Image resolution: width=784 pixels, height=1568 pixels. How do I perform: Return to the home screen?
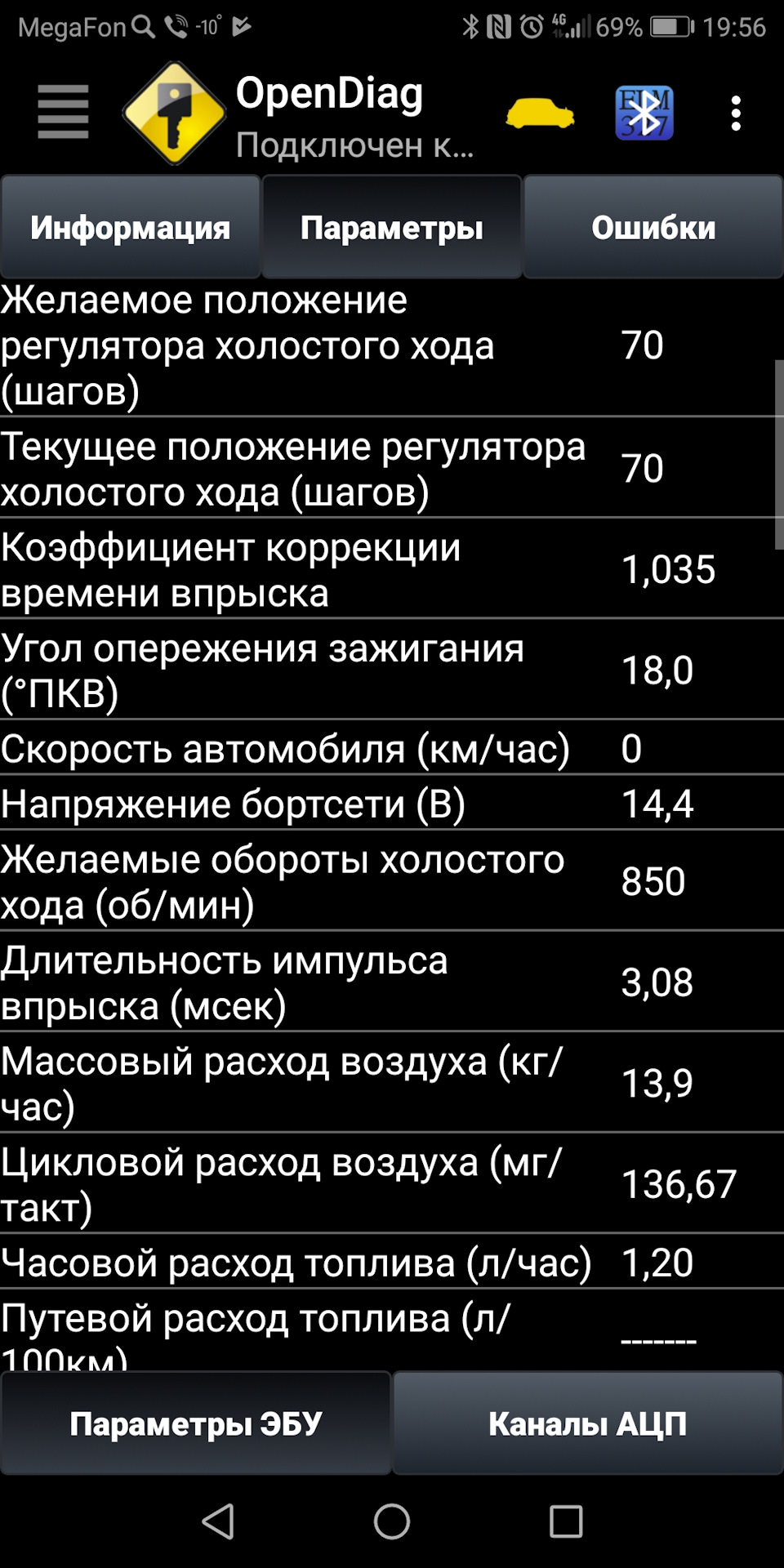pyautogui.click(x=392, y=1521)
